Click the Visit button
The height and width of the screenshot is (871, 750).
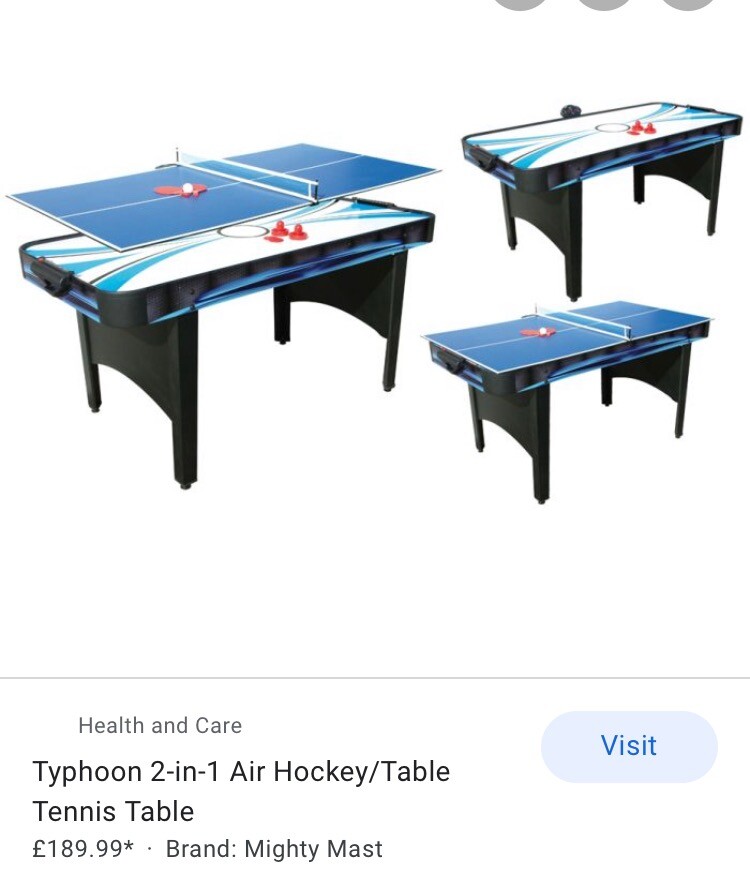[x=629, y=746]
